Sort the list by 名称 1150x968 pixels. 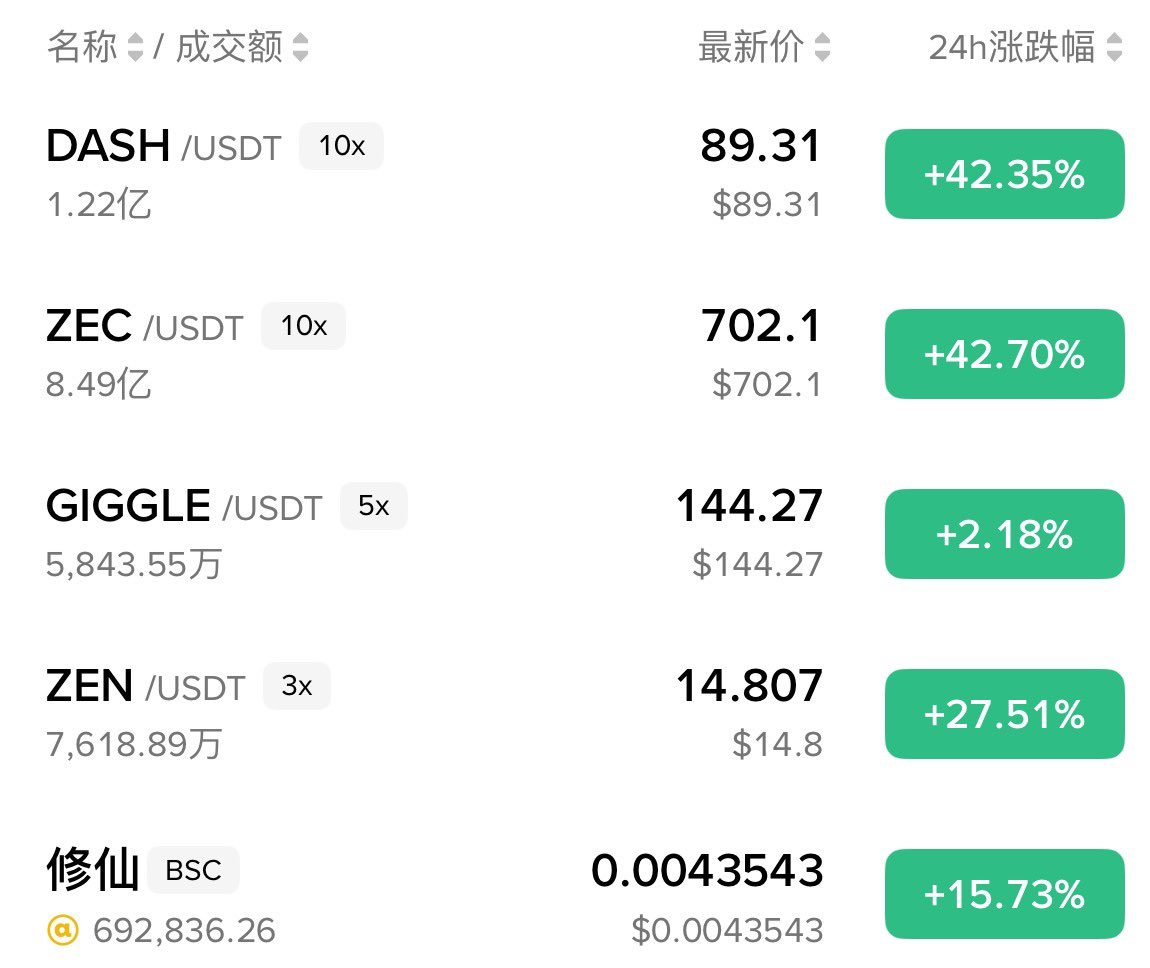pos(95,47)
